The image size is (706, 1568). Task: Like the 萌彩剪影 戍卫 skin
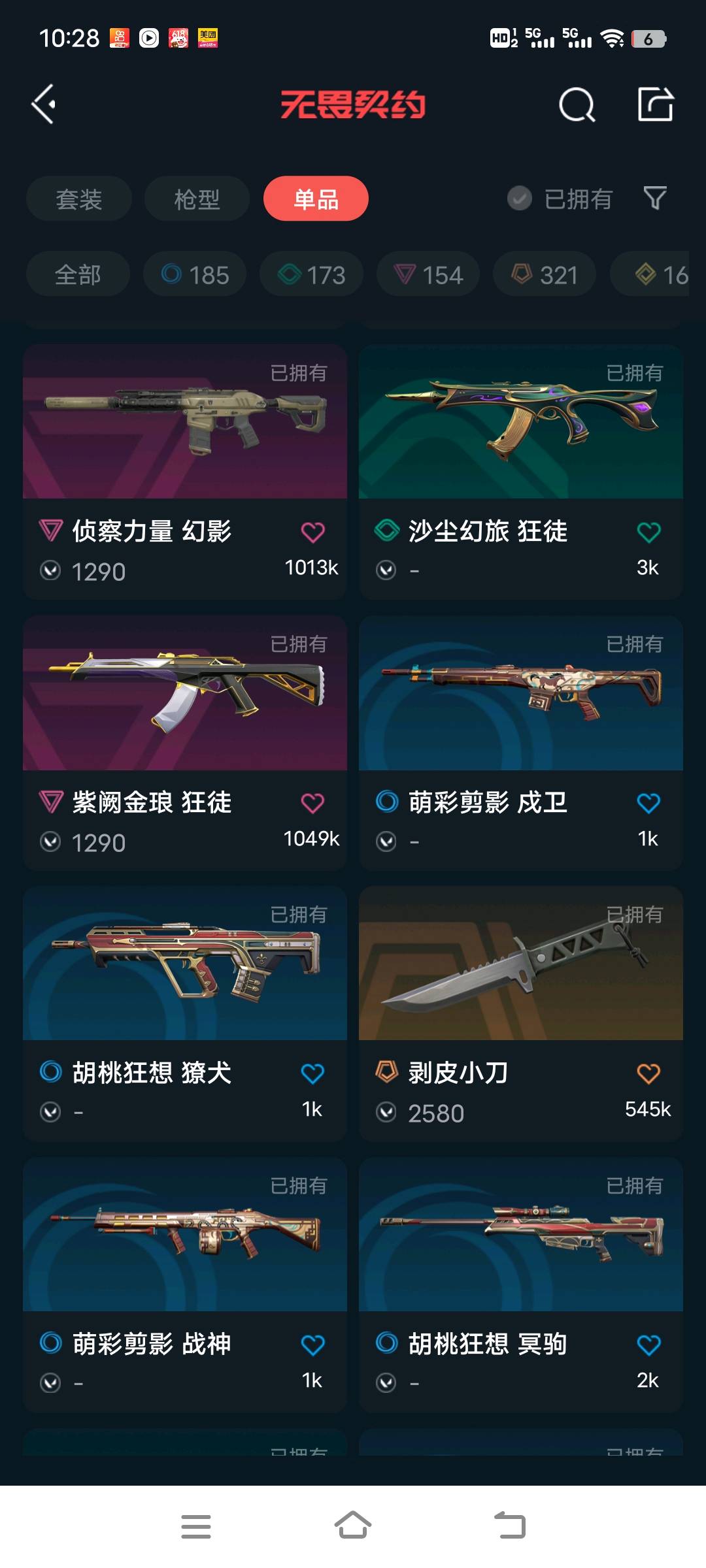pyautogui.click(x=648, y=803)
